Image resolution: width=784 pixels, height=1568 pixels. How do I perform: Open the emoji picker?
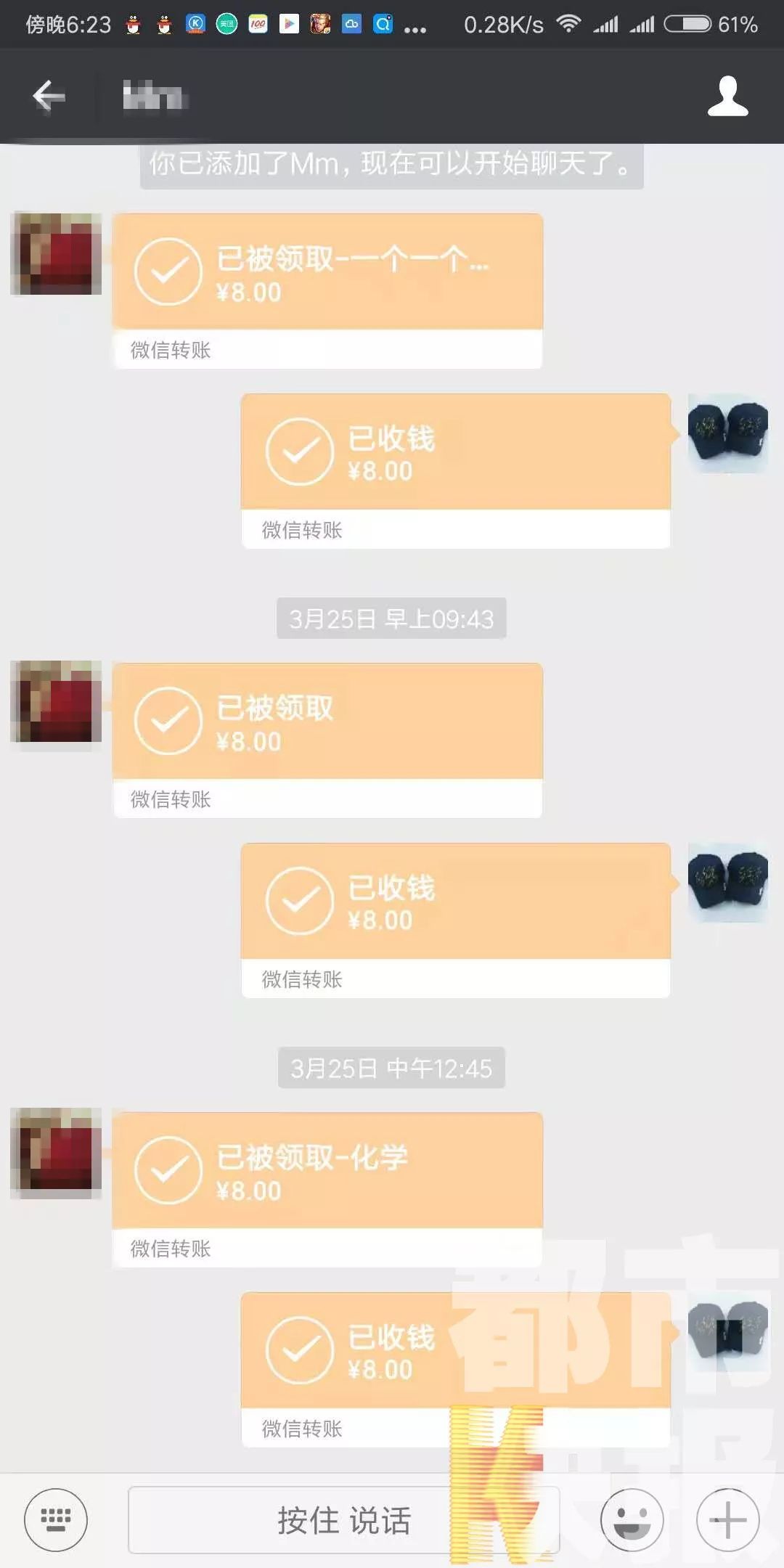click(632, 1519)
